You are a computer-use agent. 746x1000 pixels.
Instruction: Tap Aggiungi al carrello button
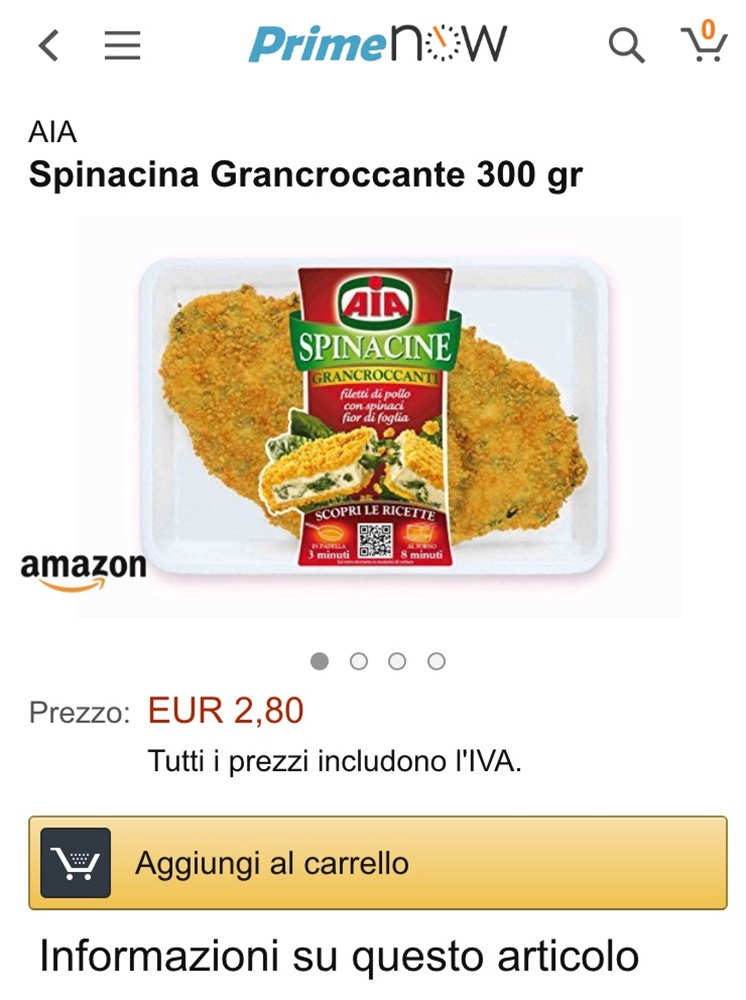coord(377,863)
